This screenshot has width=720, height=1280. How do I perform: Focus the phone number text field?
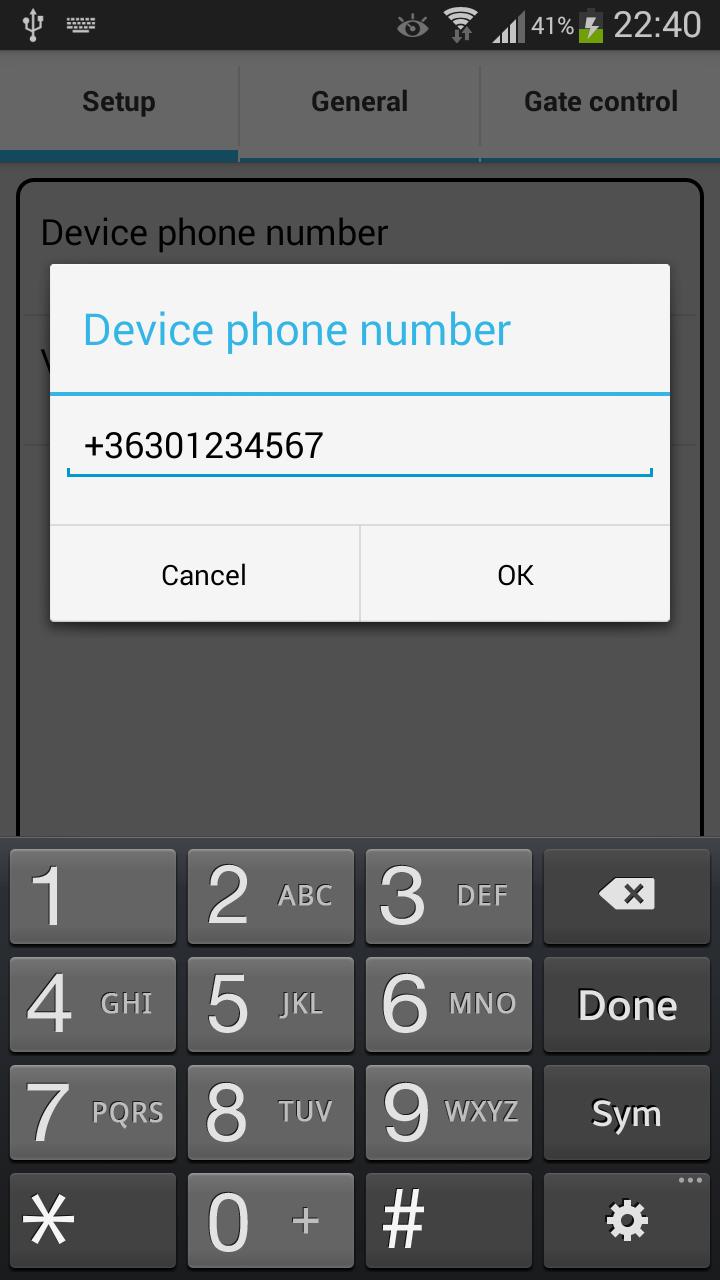coord(360,446)
